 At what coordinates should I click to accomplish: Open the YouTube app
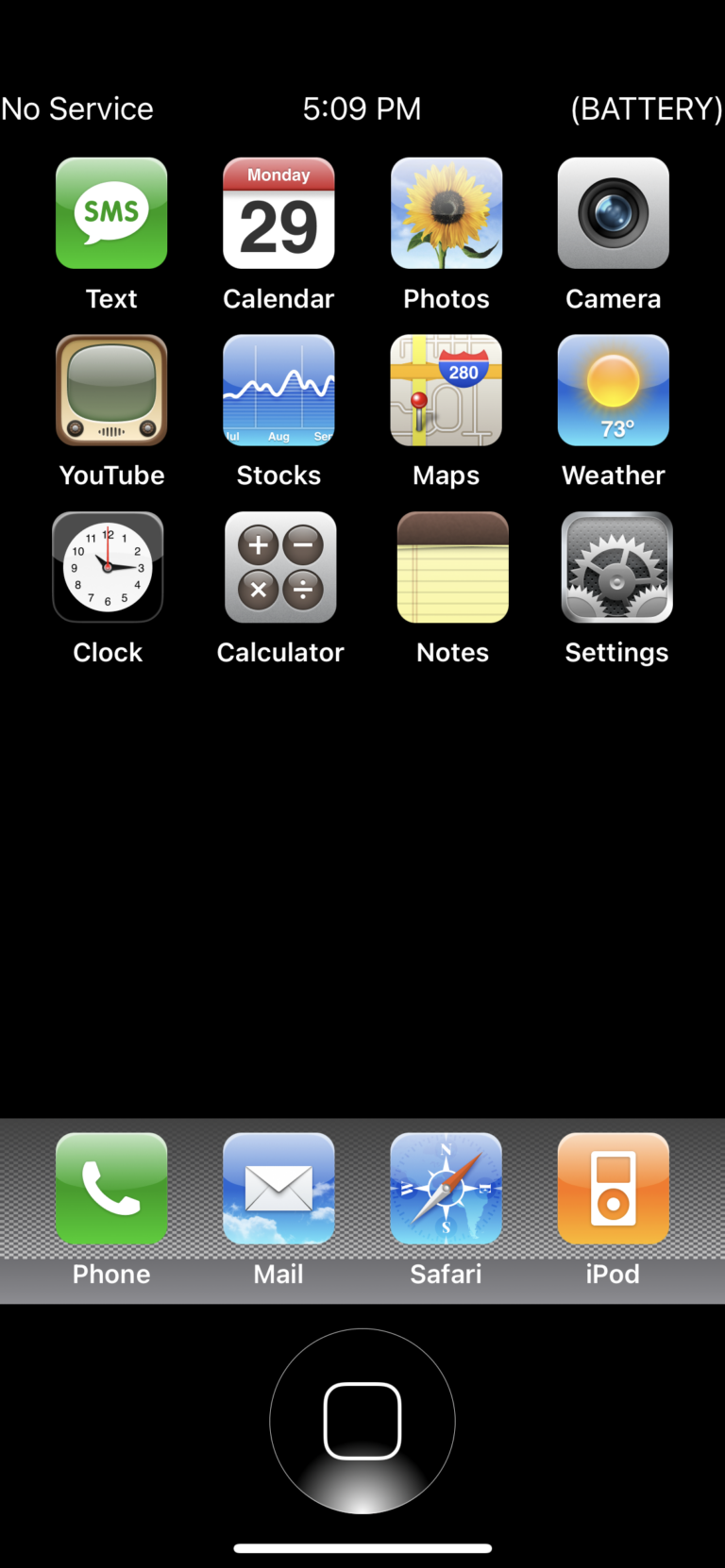tap(111, 391)
